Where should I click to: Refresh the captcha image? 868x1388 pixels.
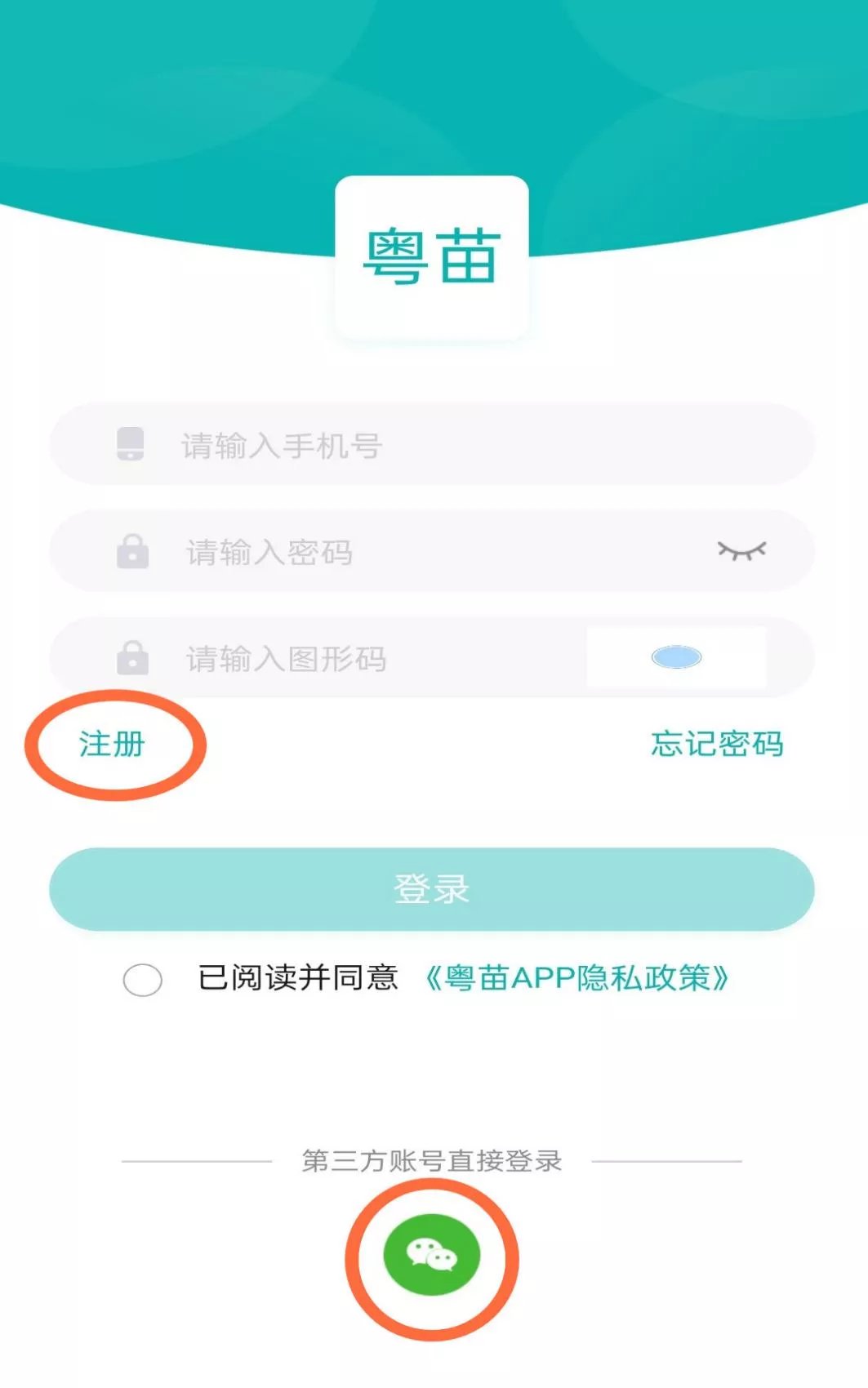pyautogui.click(x=676, y=657)
